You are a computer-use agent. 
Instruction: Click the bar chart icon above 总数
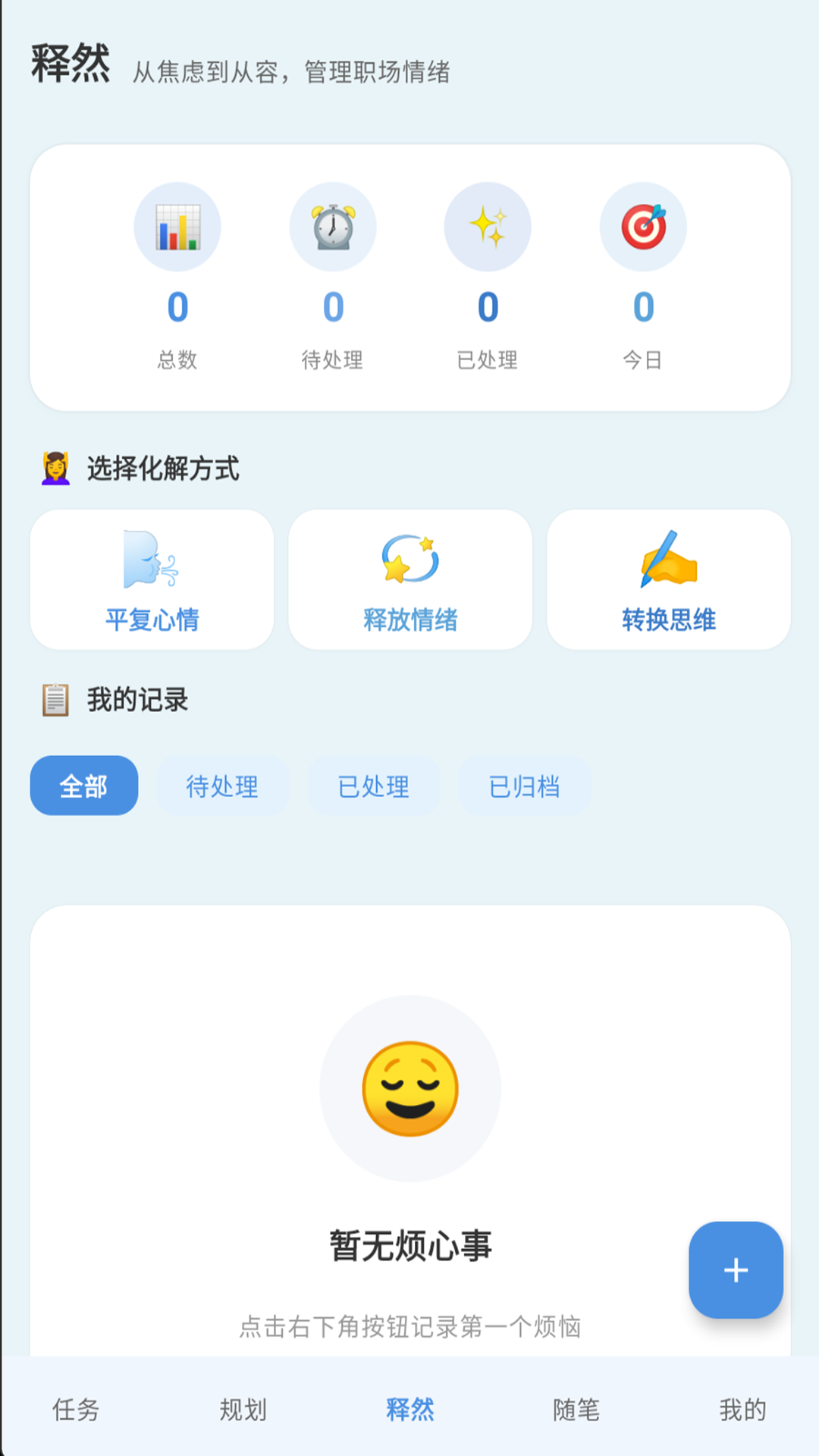177,227
